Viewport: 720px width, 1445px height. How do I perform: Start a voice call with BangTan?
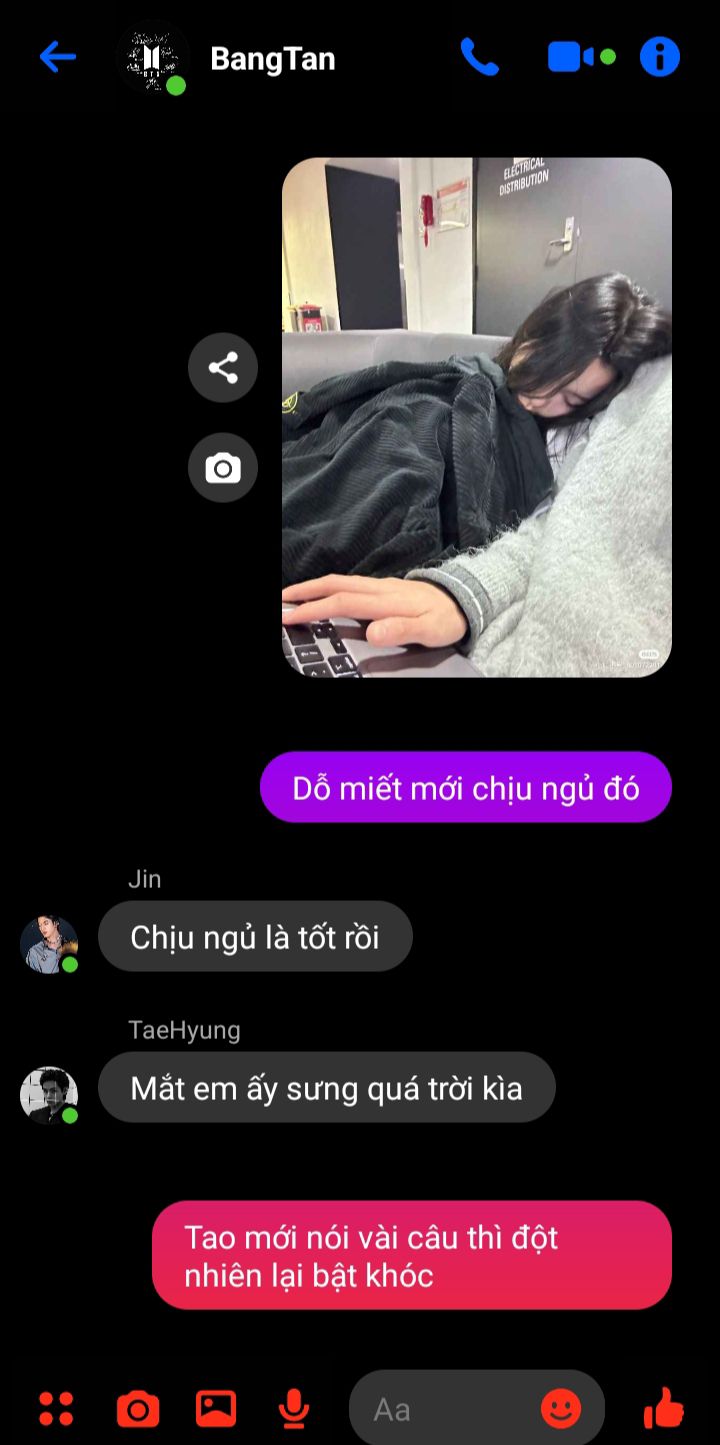pyautogui.click(x=479, y=57)
